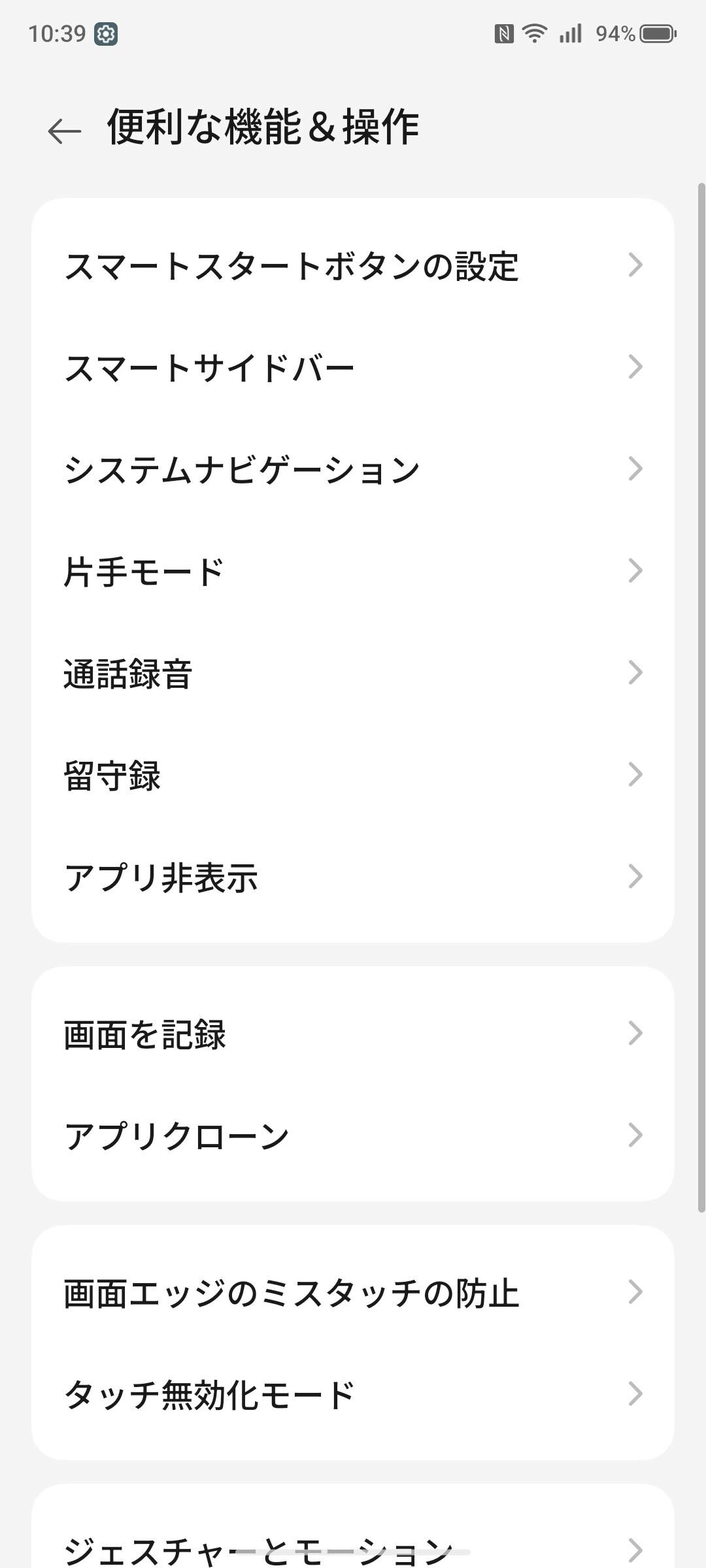The width and height of the screenshot is (706, 1568).
Task: Open 画面エッジのミスタッチの防止
Action: [x=353, y=1292]
